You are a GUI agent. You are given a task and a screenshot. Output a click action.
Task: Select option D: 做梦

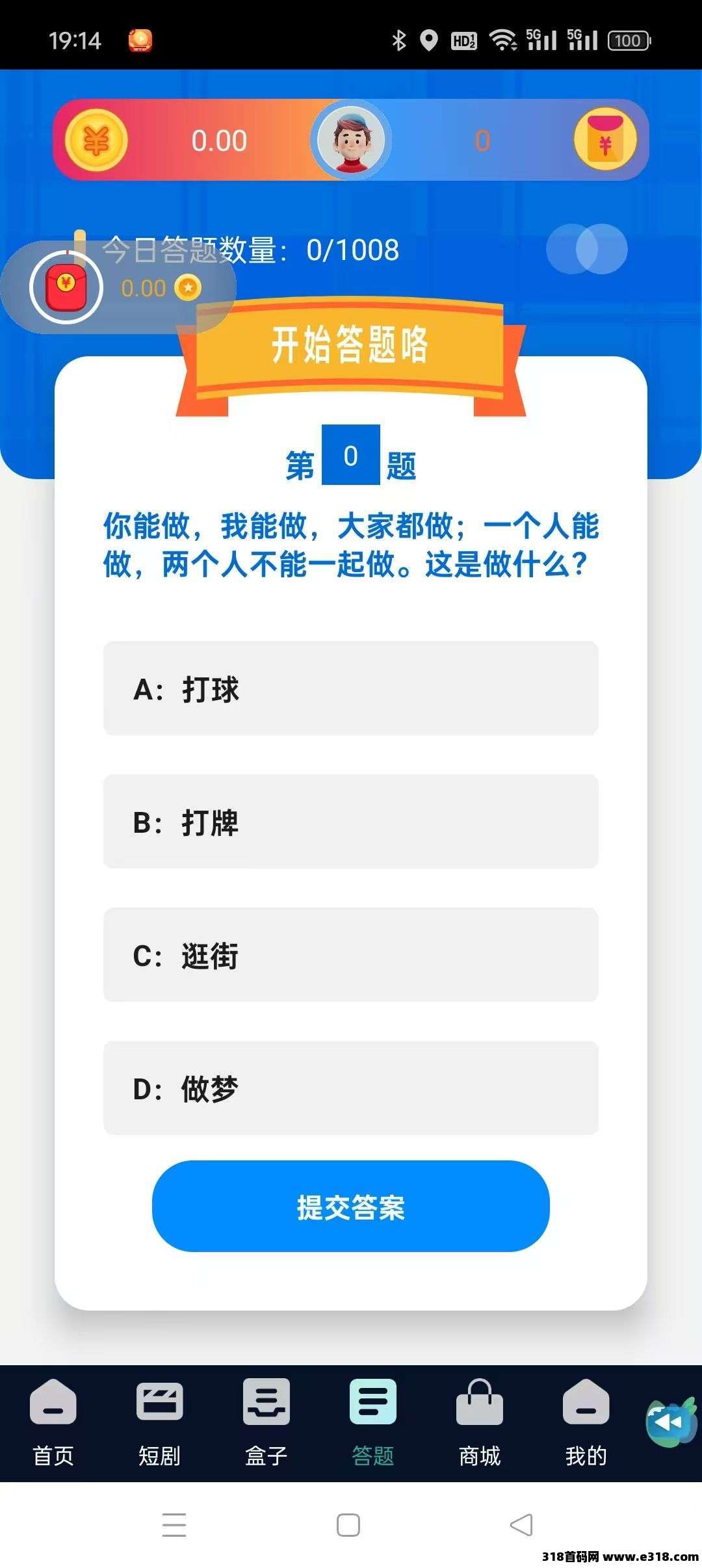pyautogui.click(x=351, y=1088)
